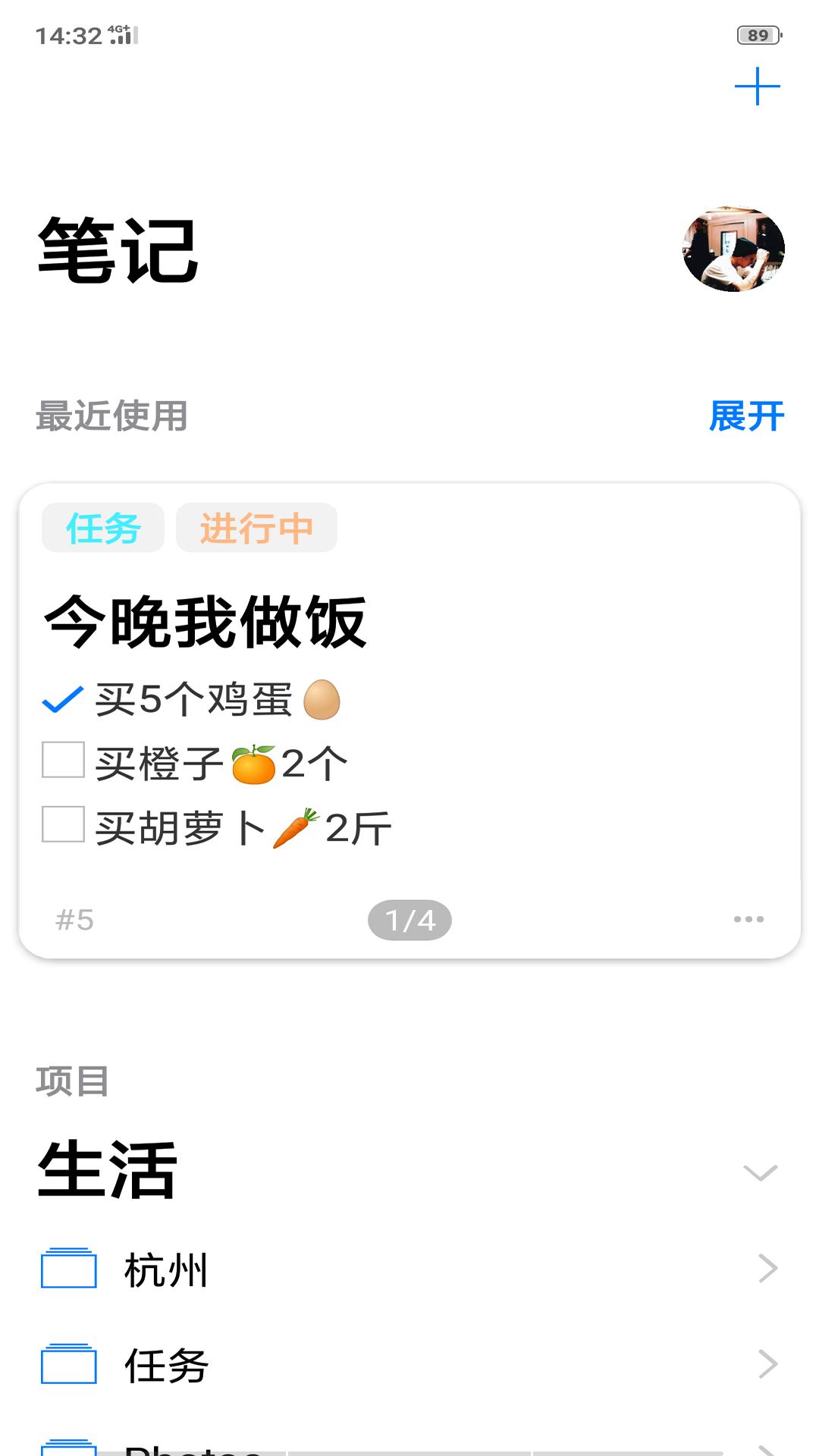819x1456 pixels.
Task: Tap the 进行中 status chip
Action: pyautogui.click(x=256, y=528)
